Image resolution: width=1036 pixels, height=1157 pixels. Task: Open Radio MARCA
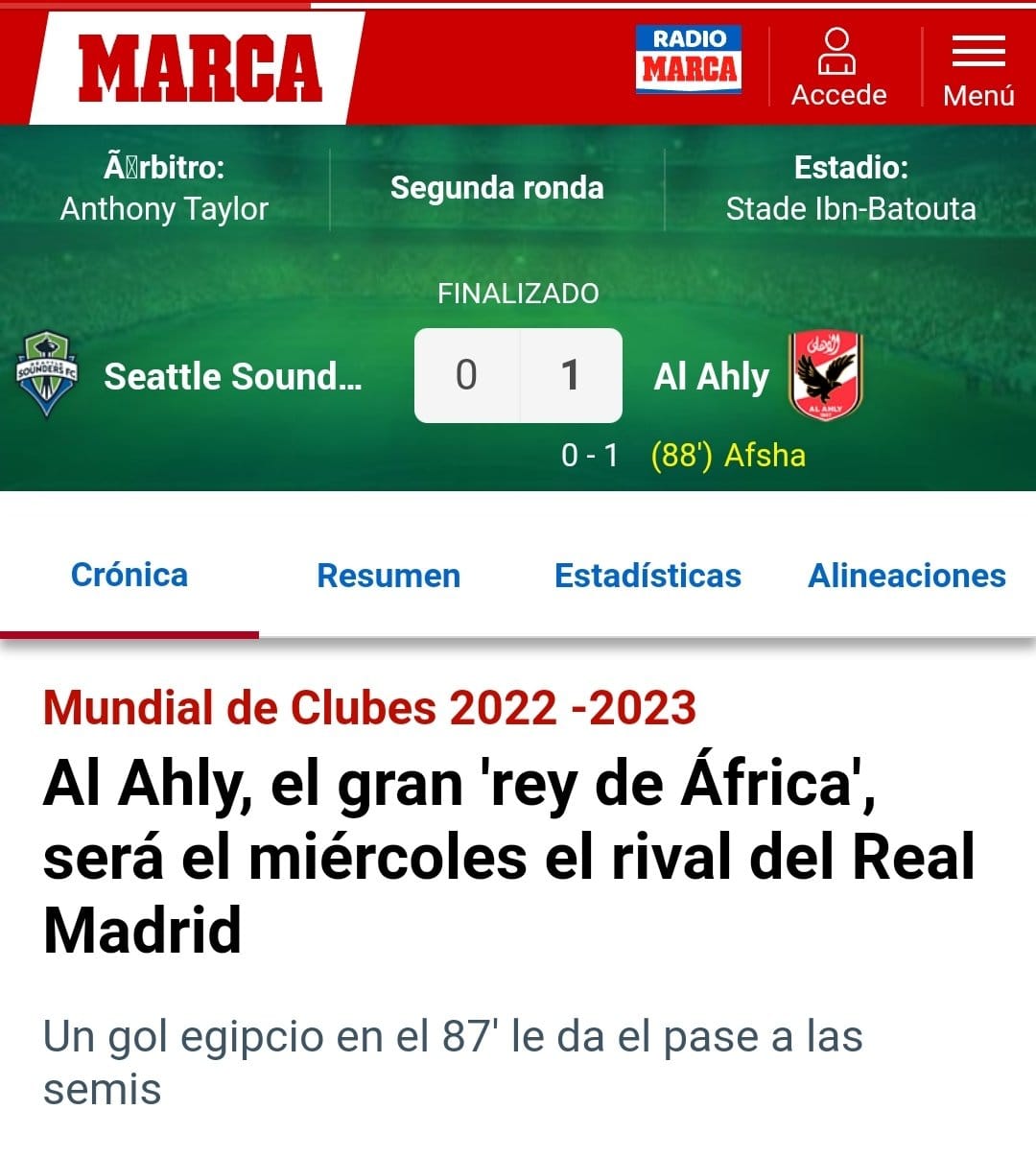click(689, 59)
